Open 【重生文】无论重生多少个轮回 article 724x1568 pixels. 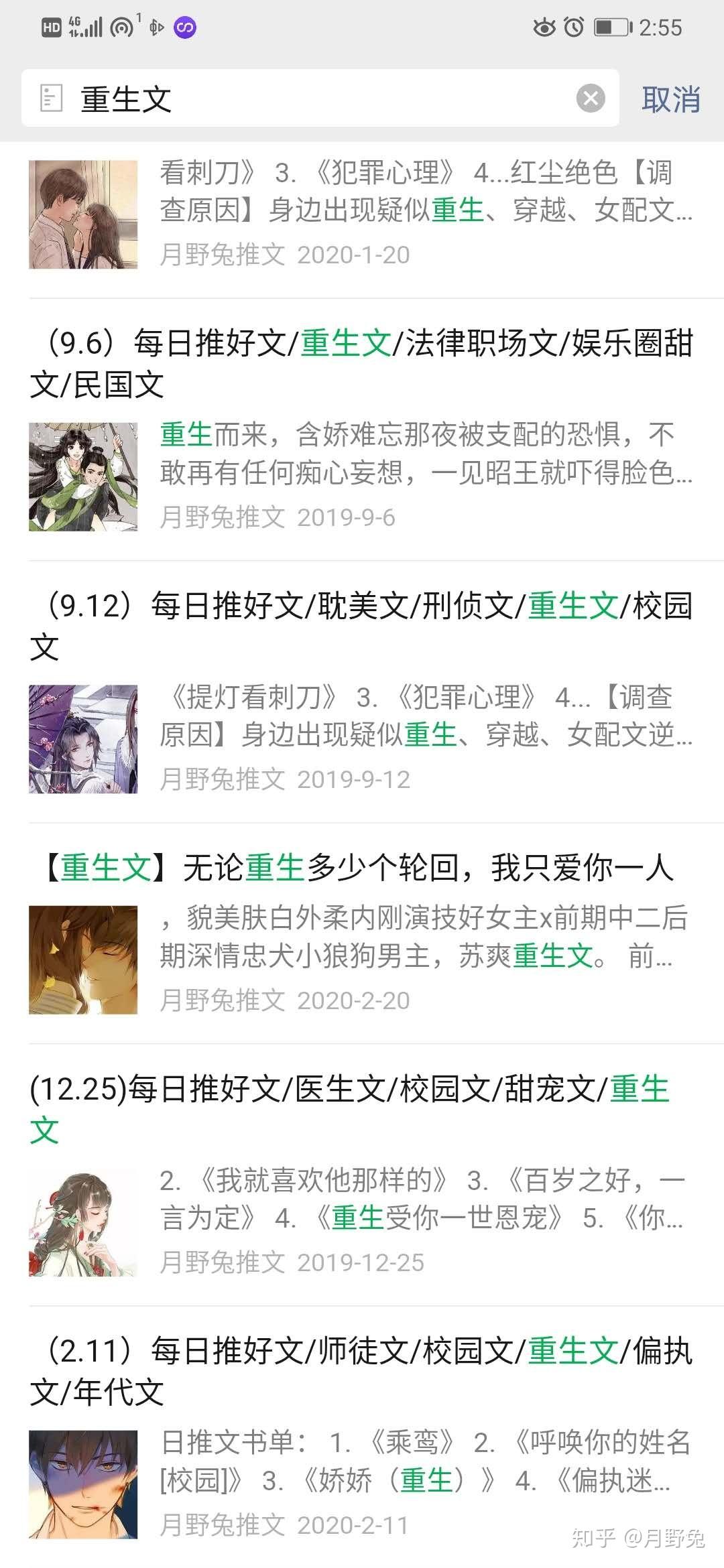coord(362,867)
